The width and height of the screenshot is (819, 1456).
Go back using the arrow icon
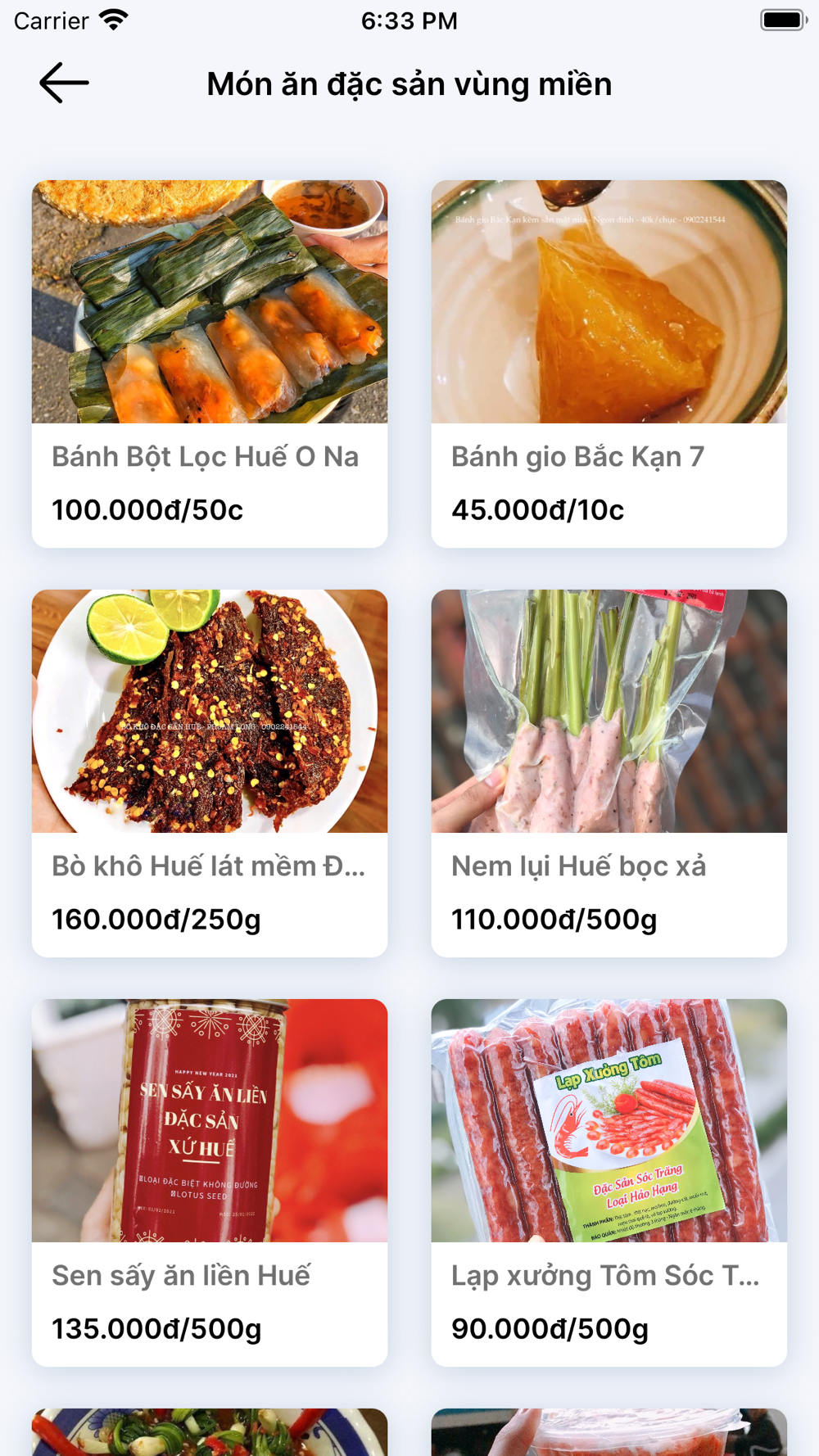tap(64, 83)
